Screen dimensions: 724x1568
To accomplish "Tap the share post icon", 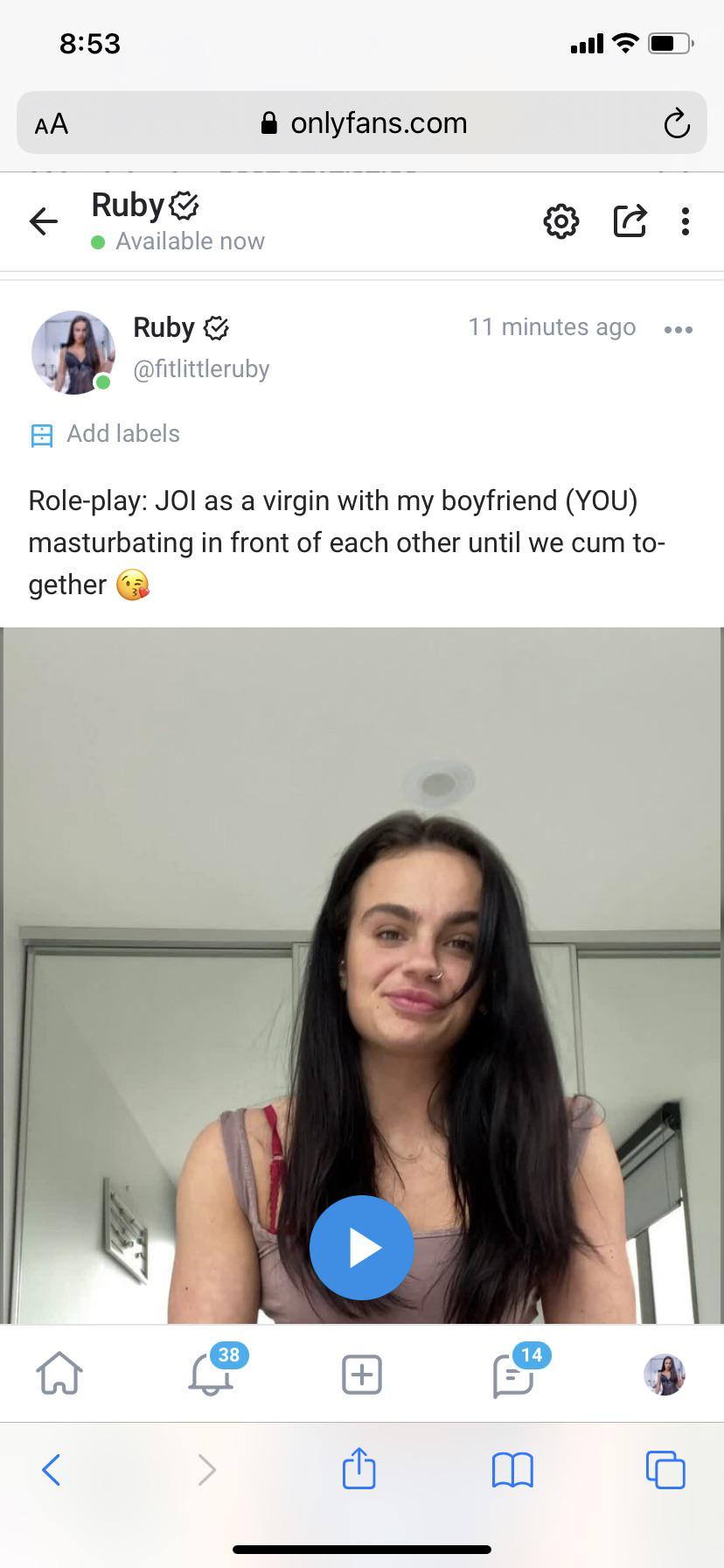I will [629, 221].
